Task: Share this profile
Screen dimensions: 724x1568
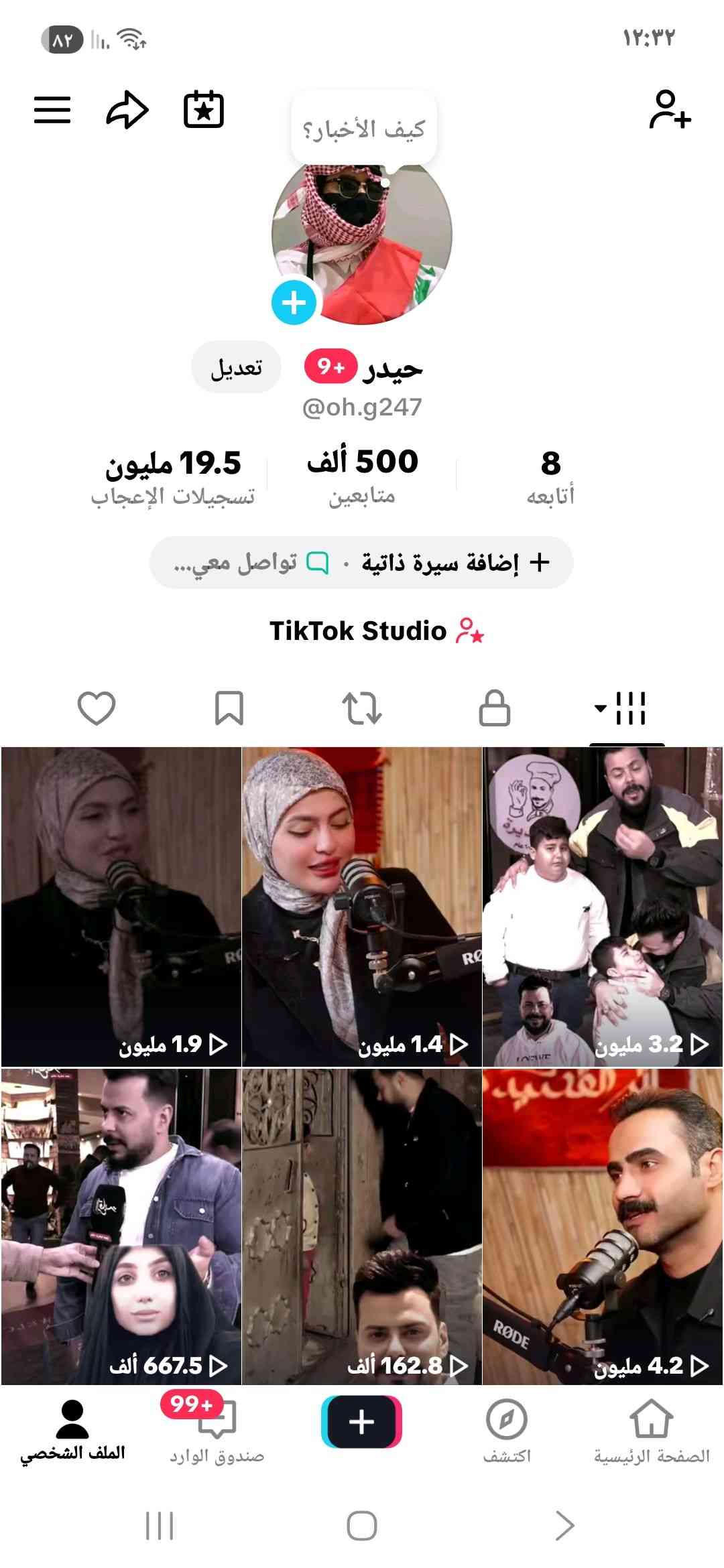Action: [x=127, y=110]
